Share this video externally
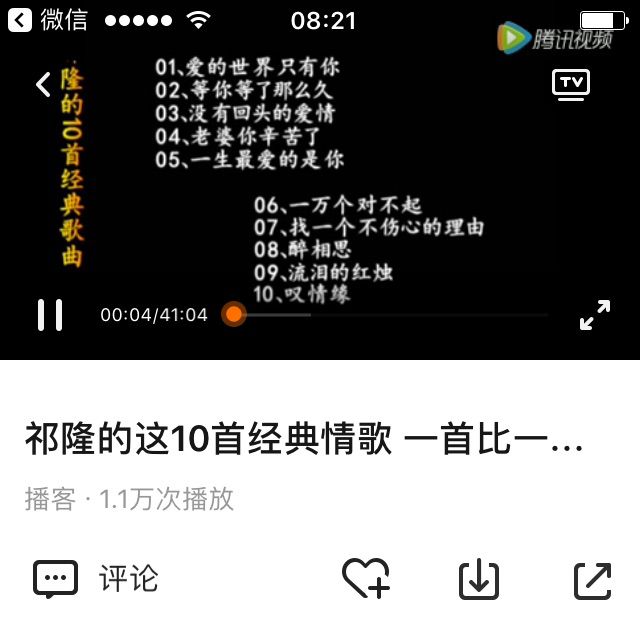The image size is (640, 640). tap(592, 580)
